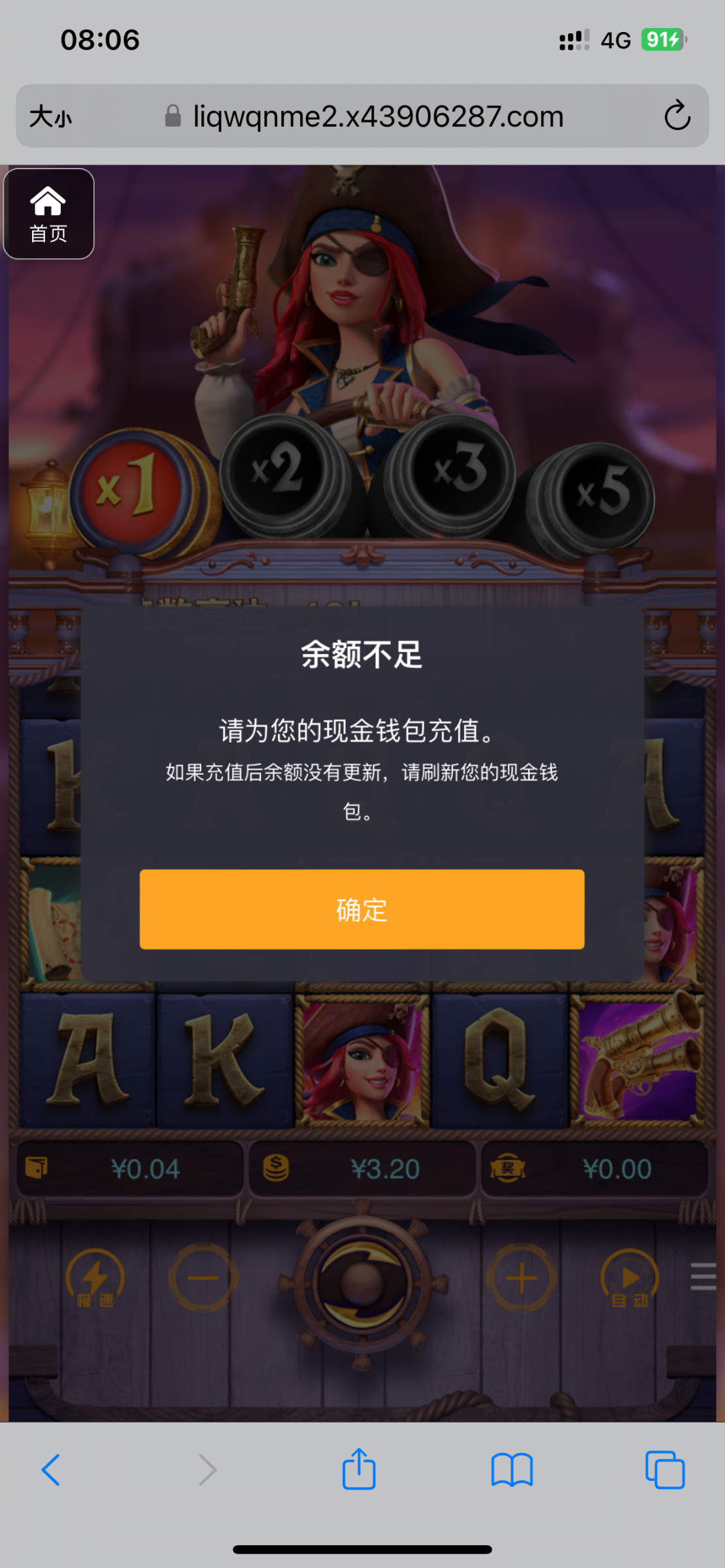The width and height of the screenshot is (725, 1568).
Task: Tap the URL address field
Action: pyautogui.click(x=377, y=117)
